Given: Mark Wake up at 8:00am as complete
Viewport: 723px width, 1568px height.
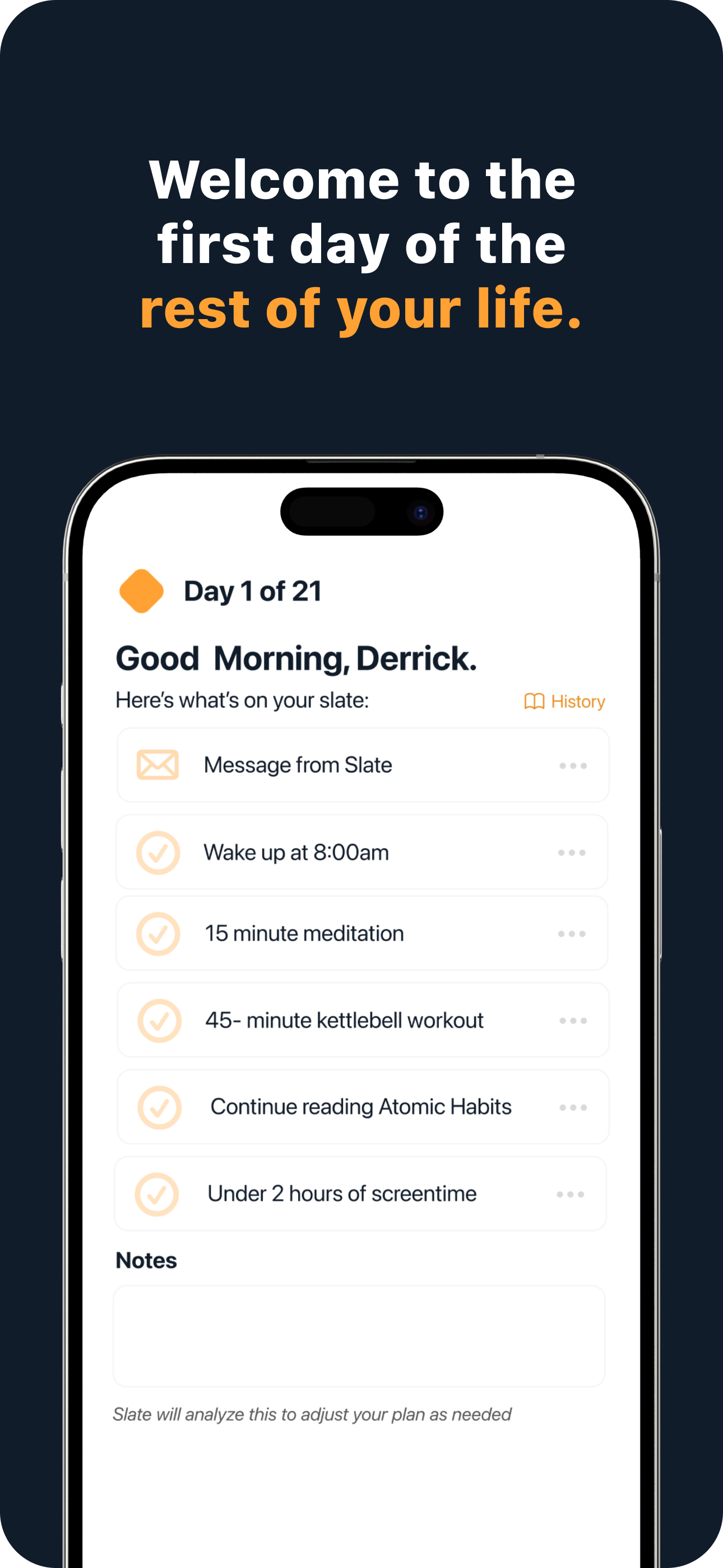Looking at the screenshot, I should point(157,852).
